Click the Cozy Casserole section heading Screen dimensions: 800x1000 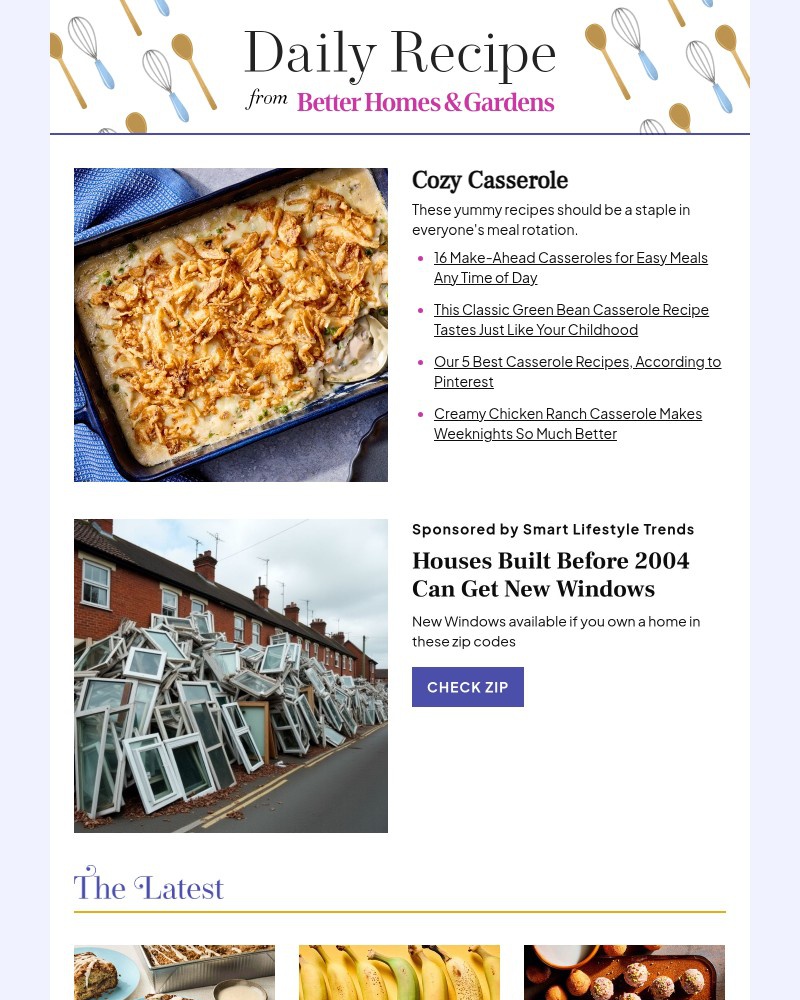click(x=490, y=181)
